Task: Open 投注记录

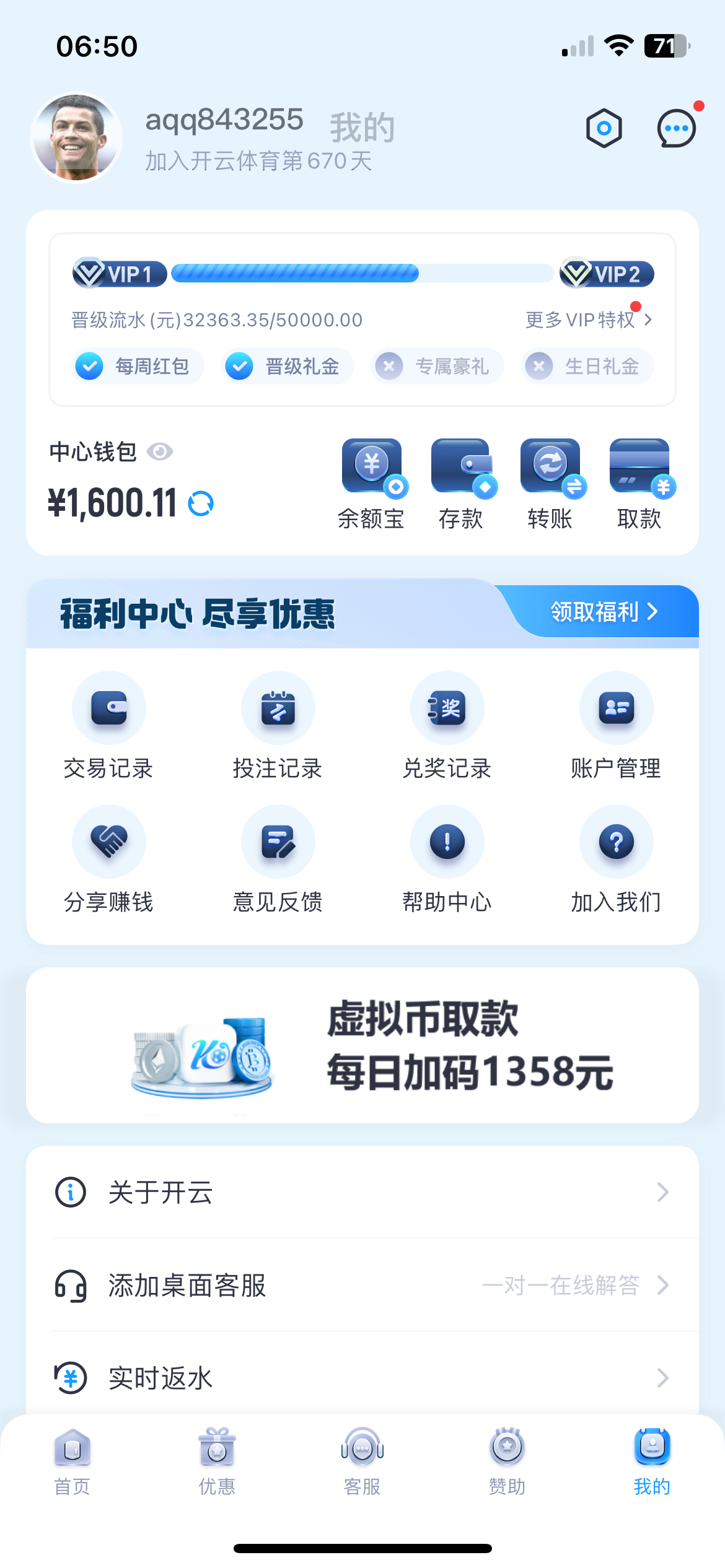Action: point(278,725)
